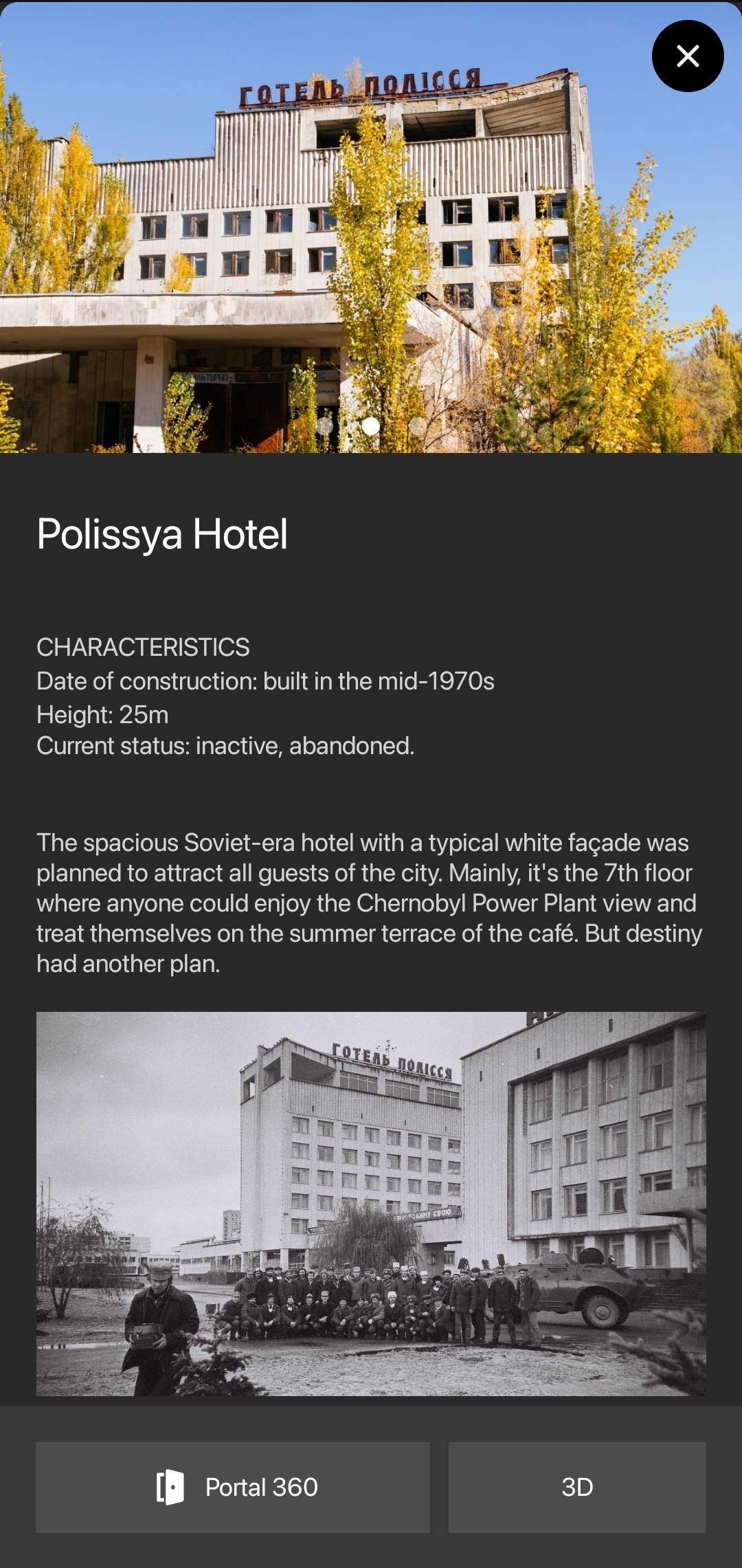This screenshot has width=742, height=1568.
Task: Jump to the first photo via page dot
Action: 325,426
